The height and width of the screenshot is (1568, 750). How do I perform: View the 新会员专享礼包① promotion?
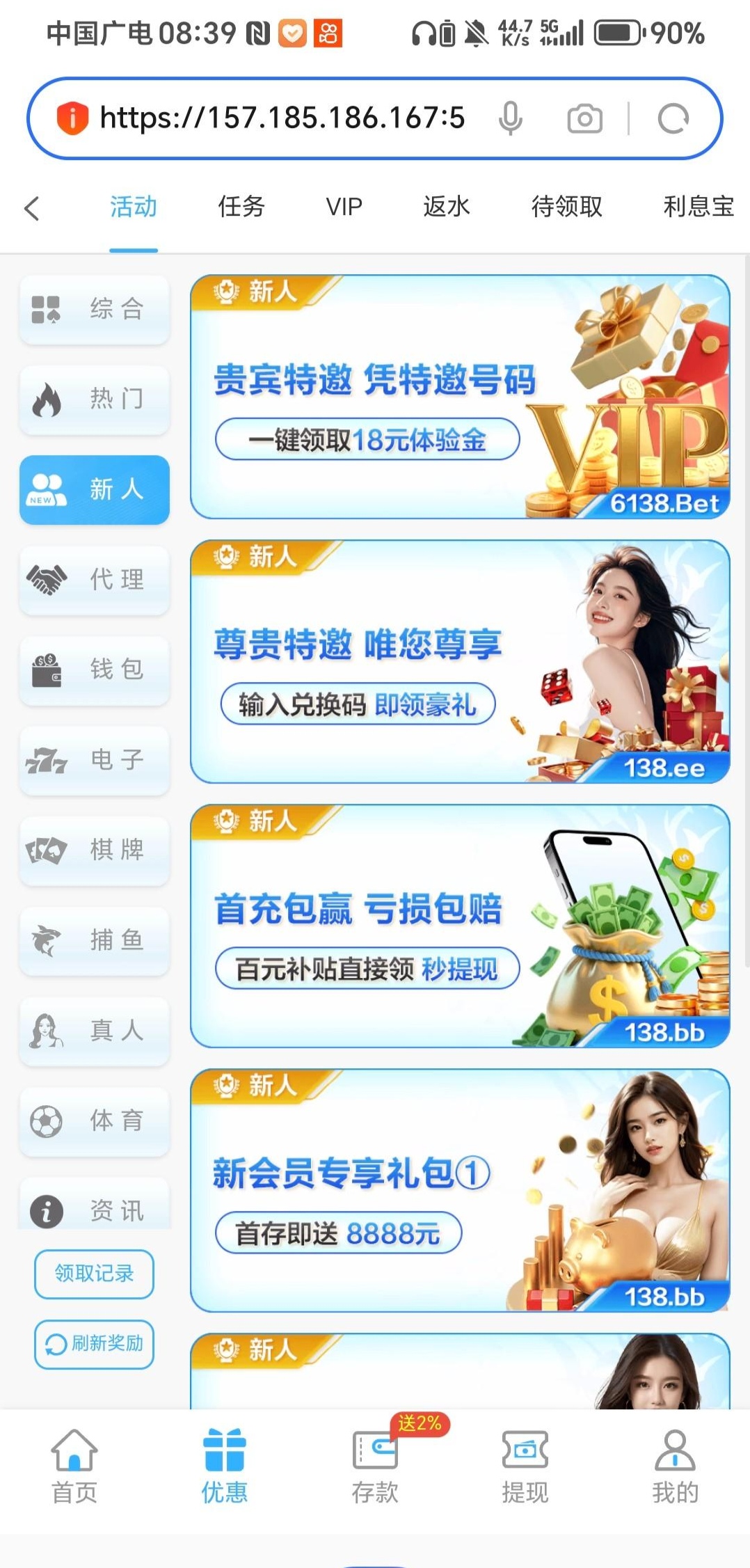point(460,1190)
